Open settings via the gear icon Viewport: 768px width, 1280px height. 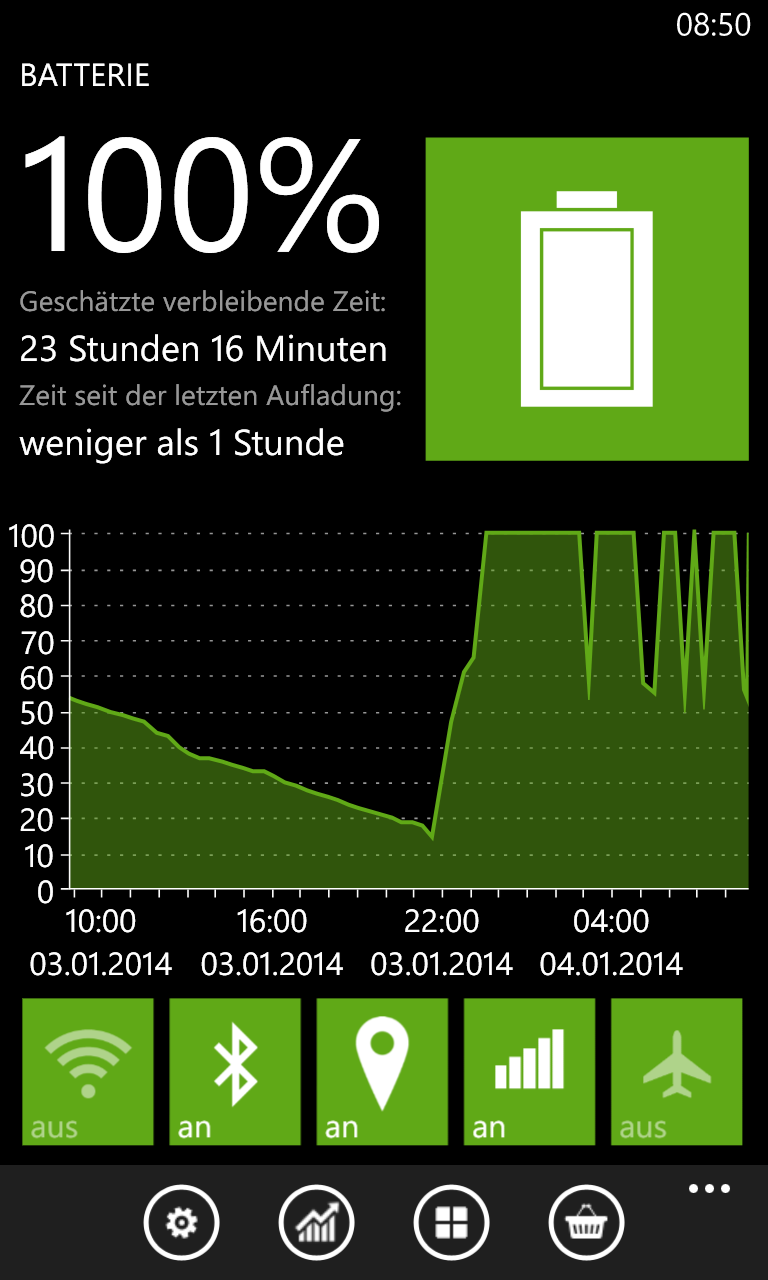tap(181, 1222)
